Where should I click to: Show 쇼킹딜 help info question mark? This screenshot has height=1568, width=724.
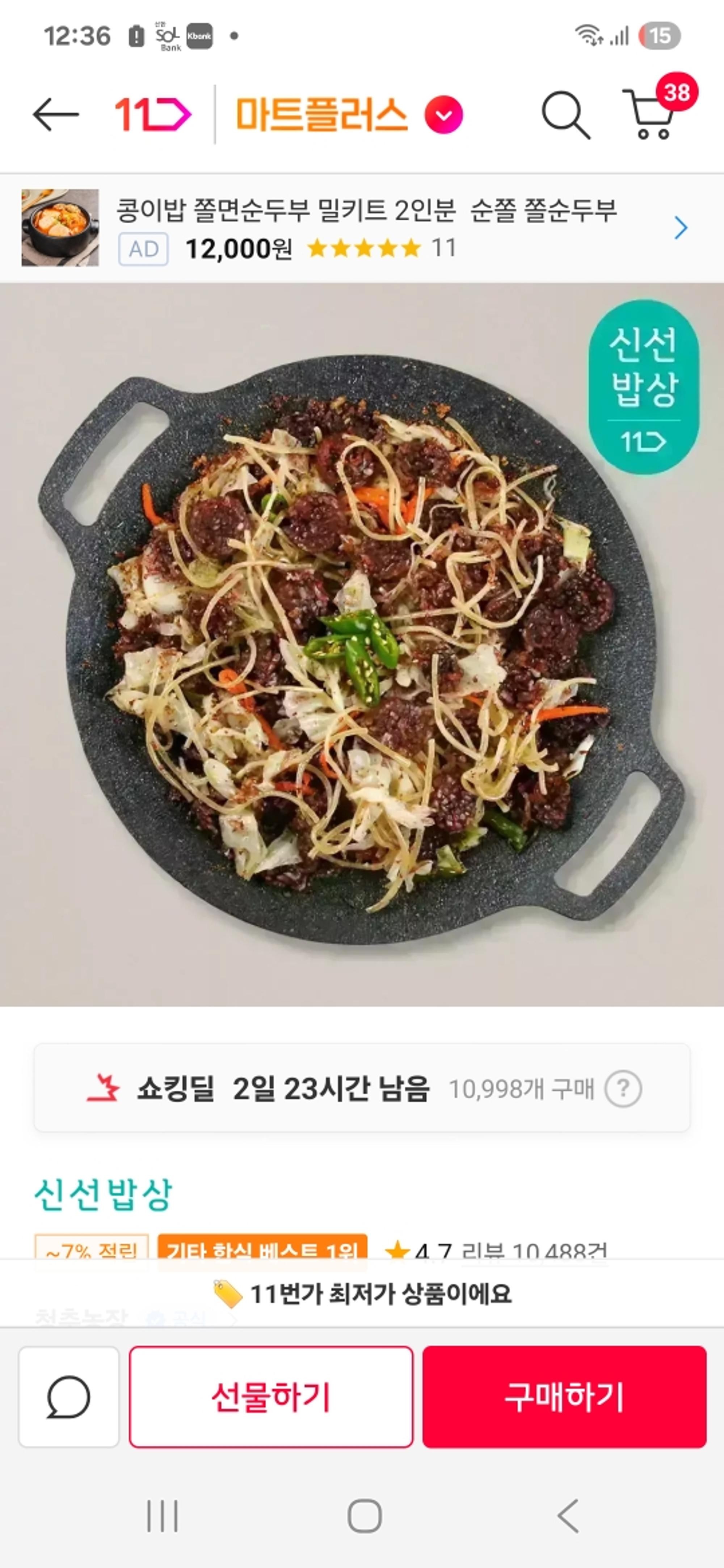[622, 1089]
